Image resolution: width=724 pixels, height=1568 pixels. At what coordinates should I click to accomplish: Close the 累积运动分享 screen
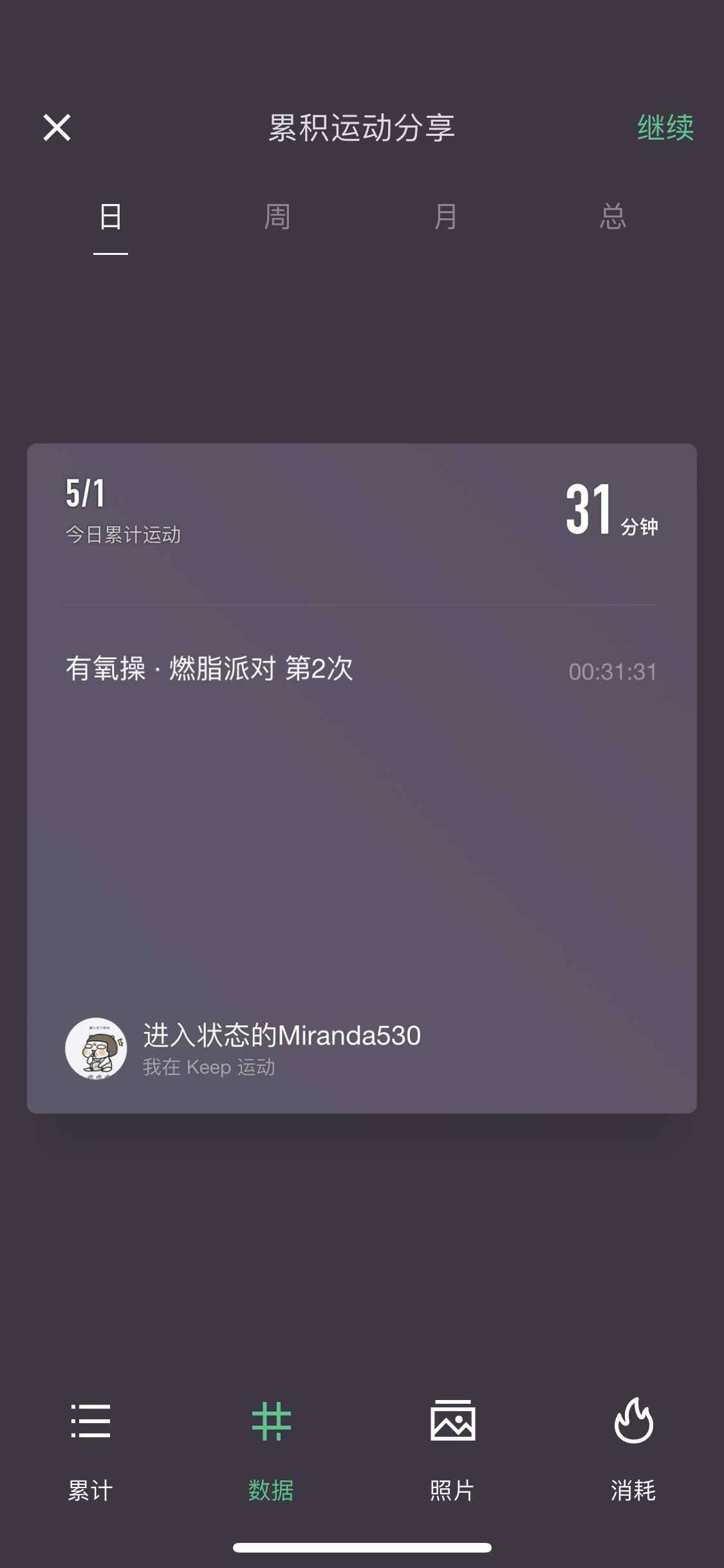(x=57, y=127)
